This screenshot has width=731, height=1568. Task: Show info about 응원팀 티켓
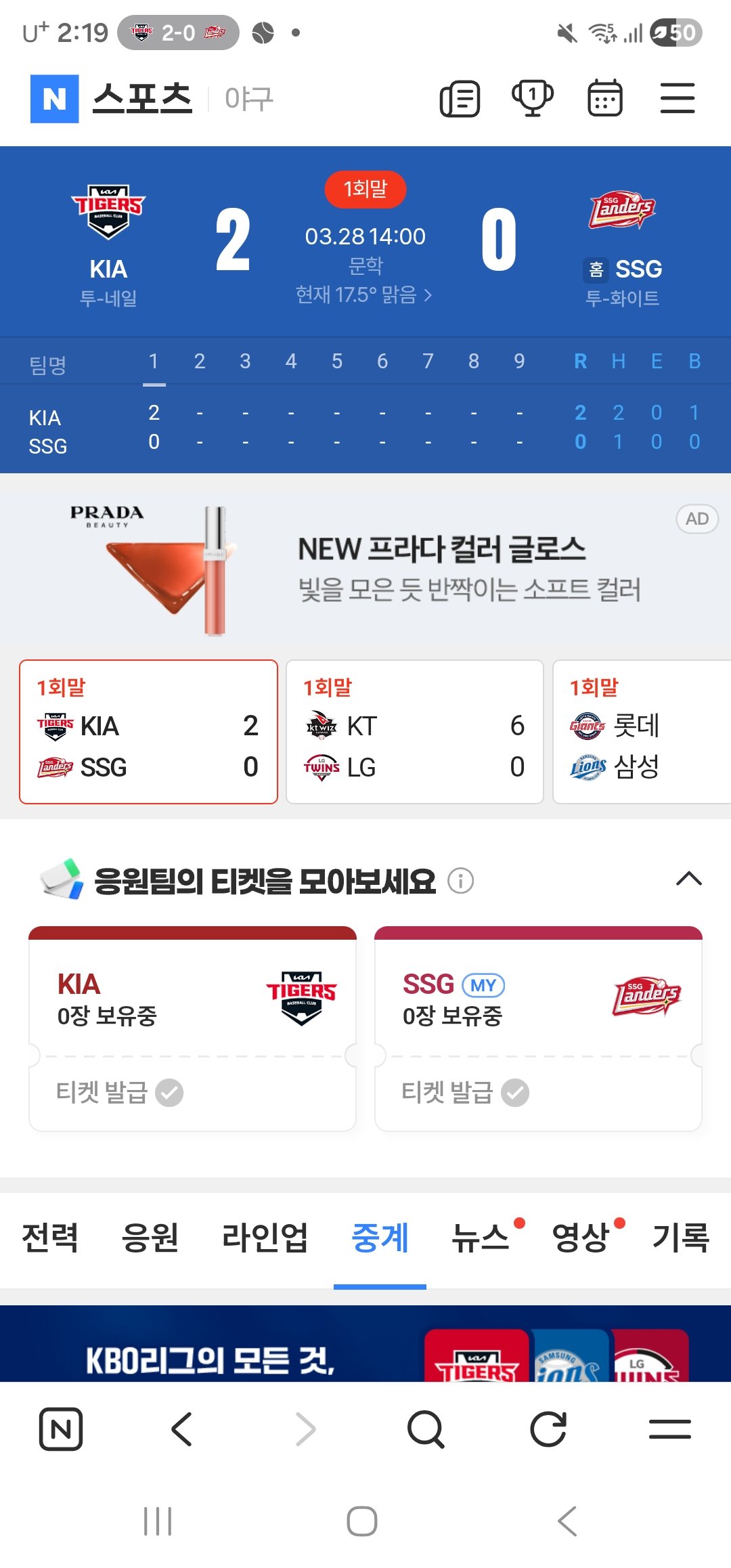461,881
